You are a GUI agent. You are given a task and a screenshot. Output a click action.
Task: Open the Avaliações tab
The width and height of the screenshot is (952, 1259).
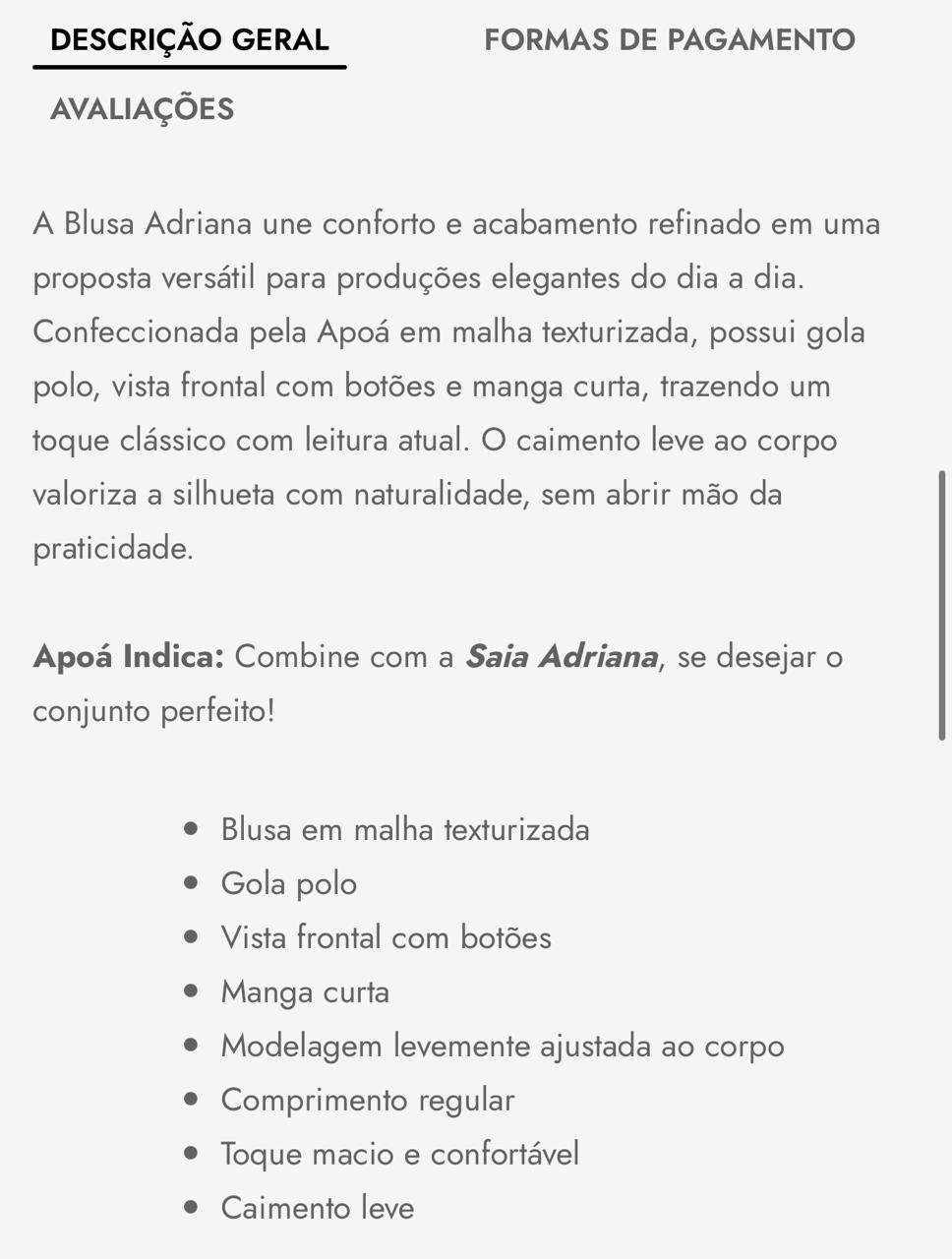(x=143, y=109)
